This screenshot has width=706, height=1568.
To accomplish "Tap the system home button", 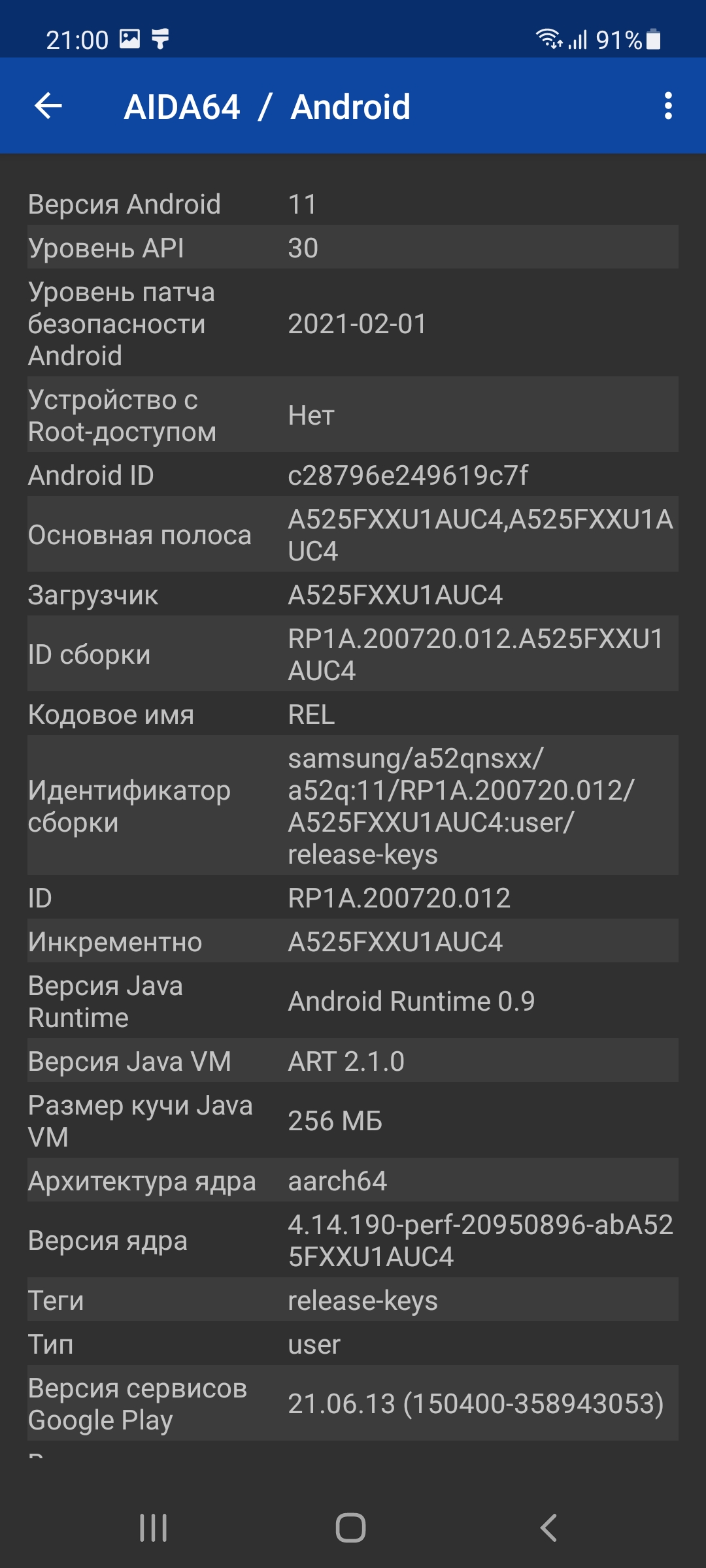I will click(x=350, y=1527).
